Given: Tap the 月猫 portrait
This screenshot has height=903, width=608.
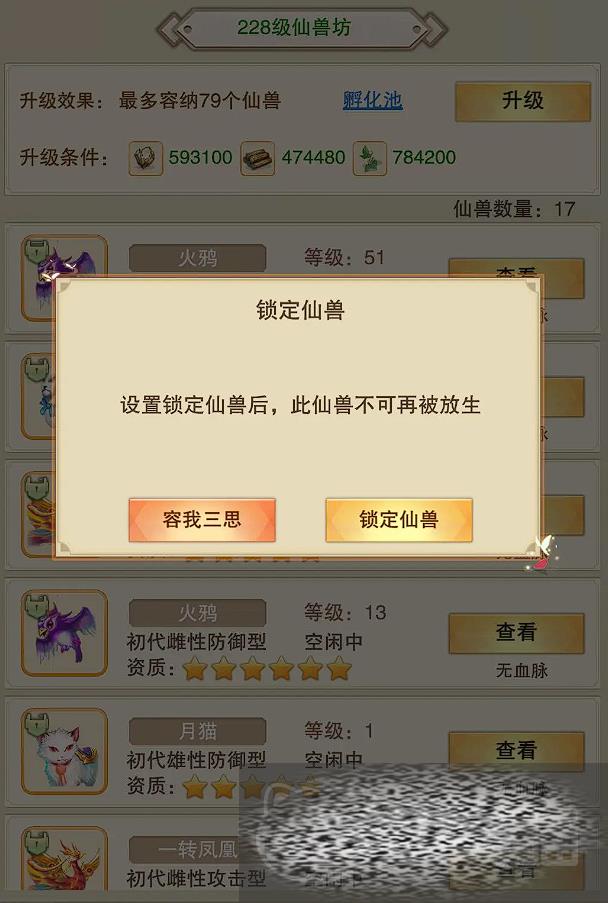Looking at the screenshot, I should [64, 751].
